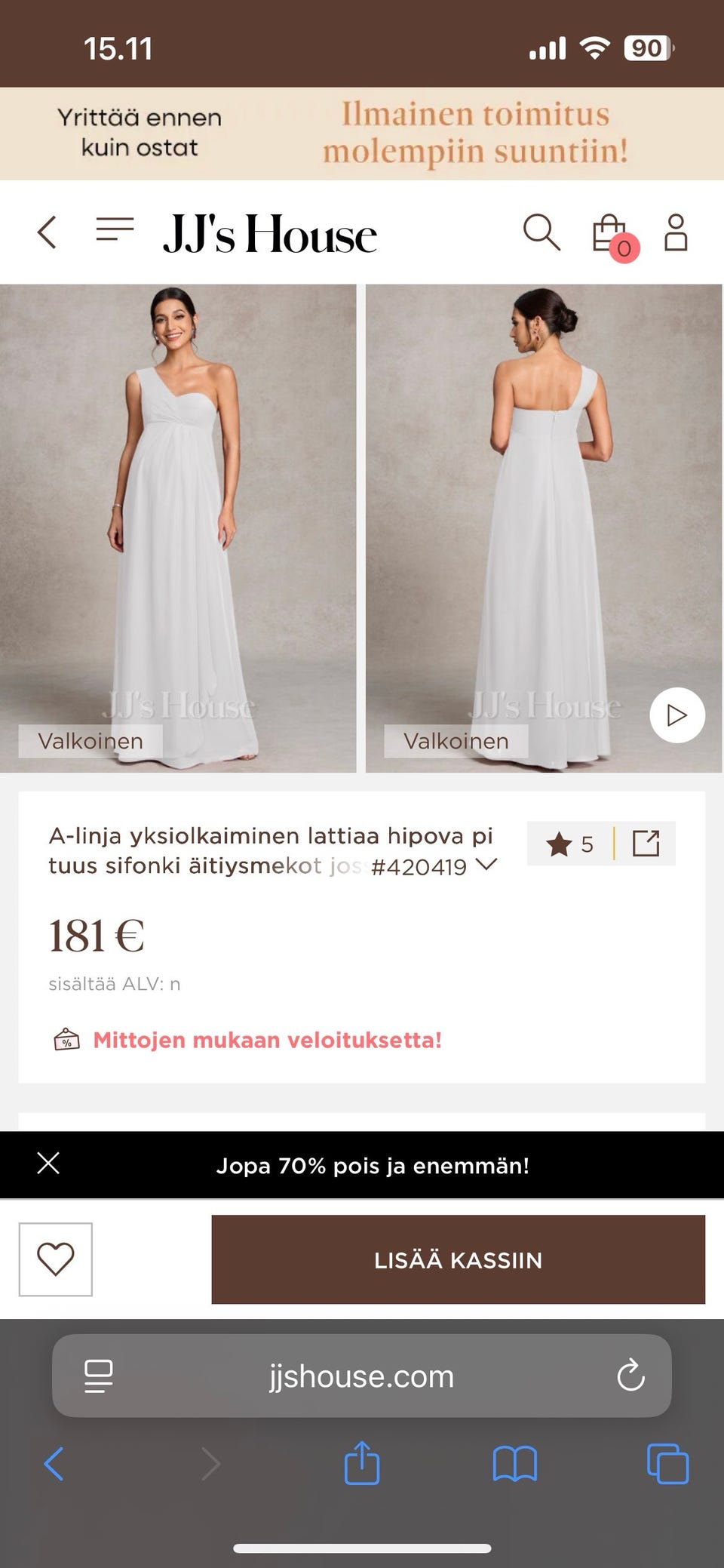Expand the full product title

487,864
